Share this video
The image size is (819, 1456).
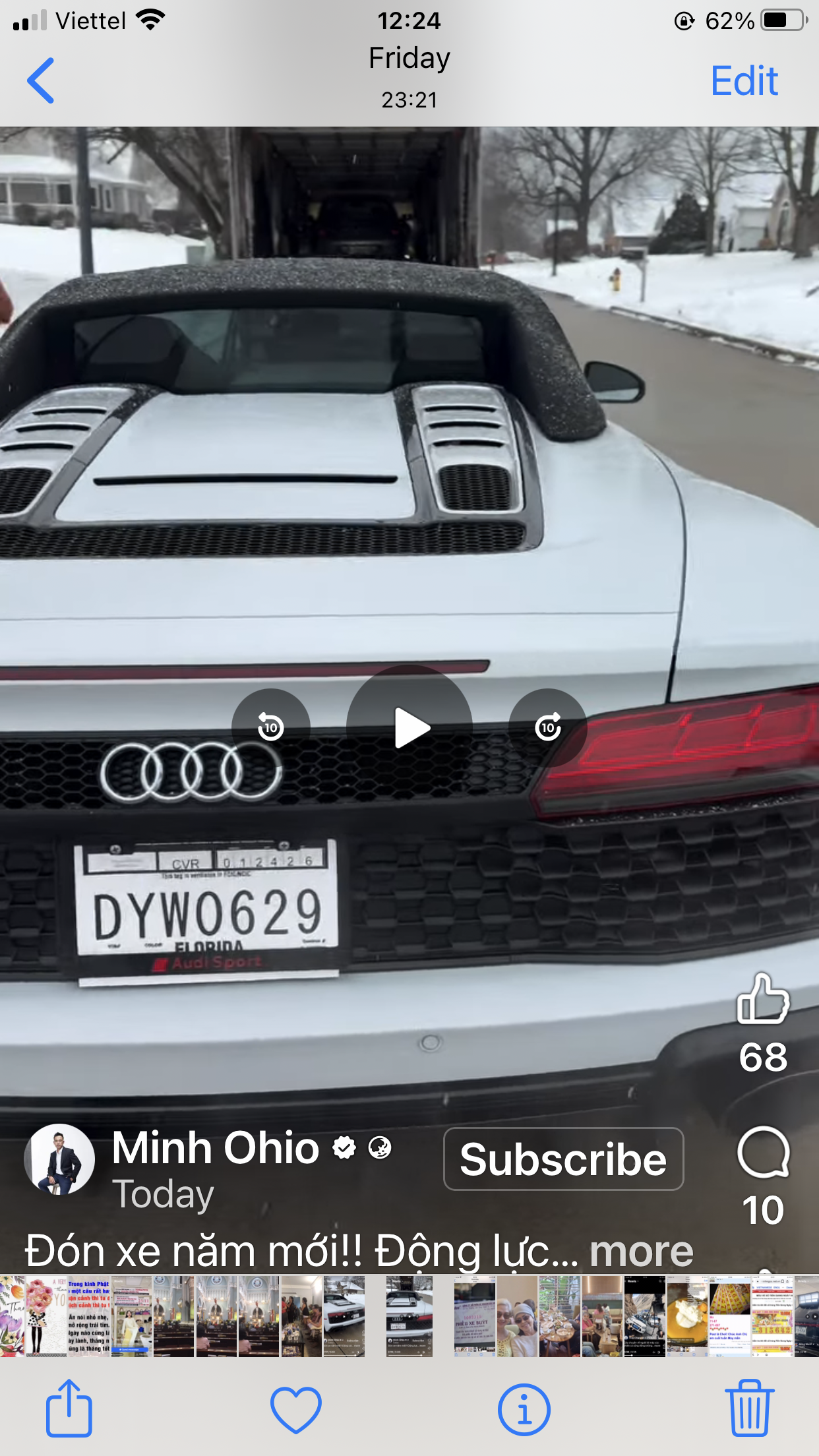[69, 1409]
